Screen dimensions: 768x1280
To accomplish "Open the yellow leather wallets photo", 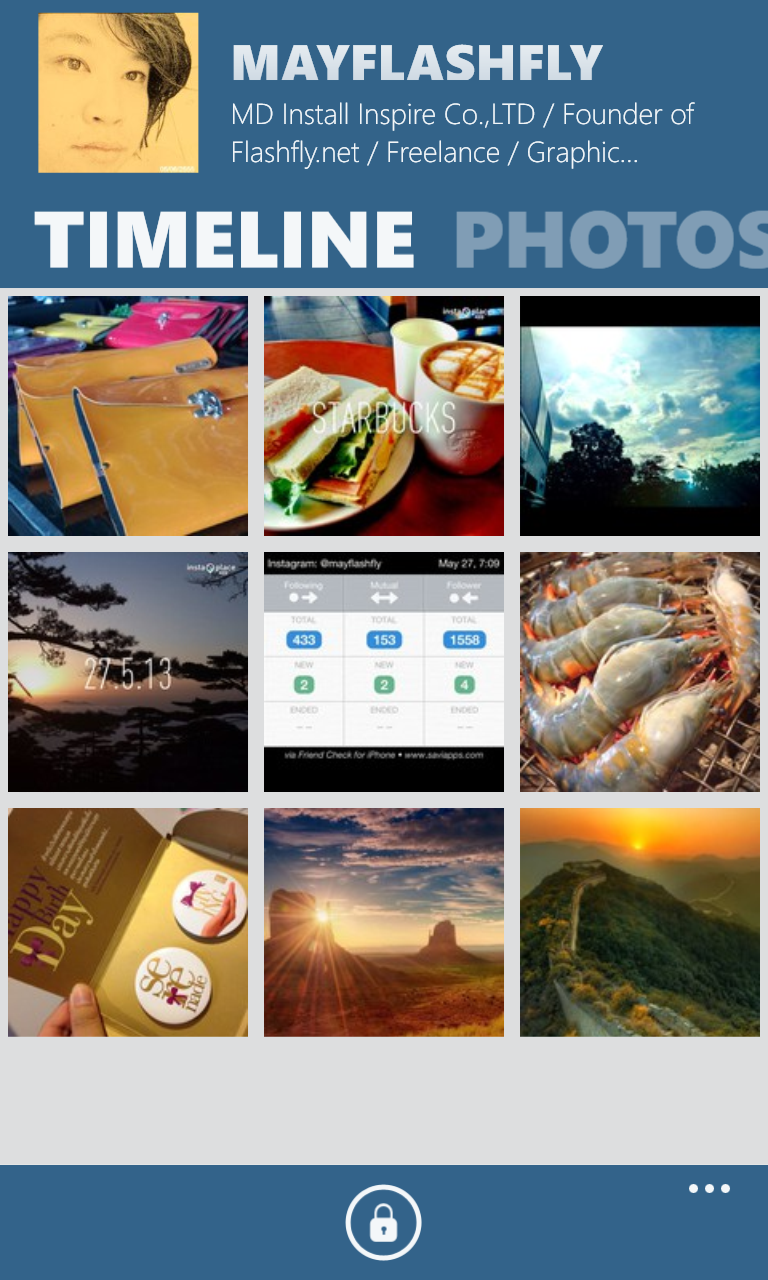I will (128, 416).
